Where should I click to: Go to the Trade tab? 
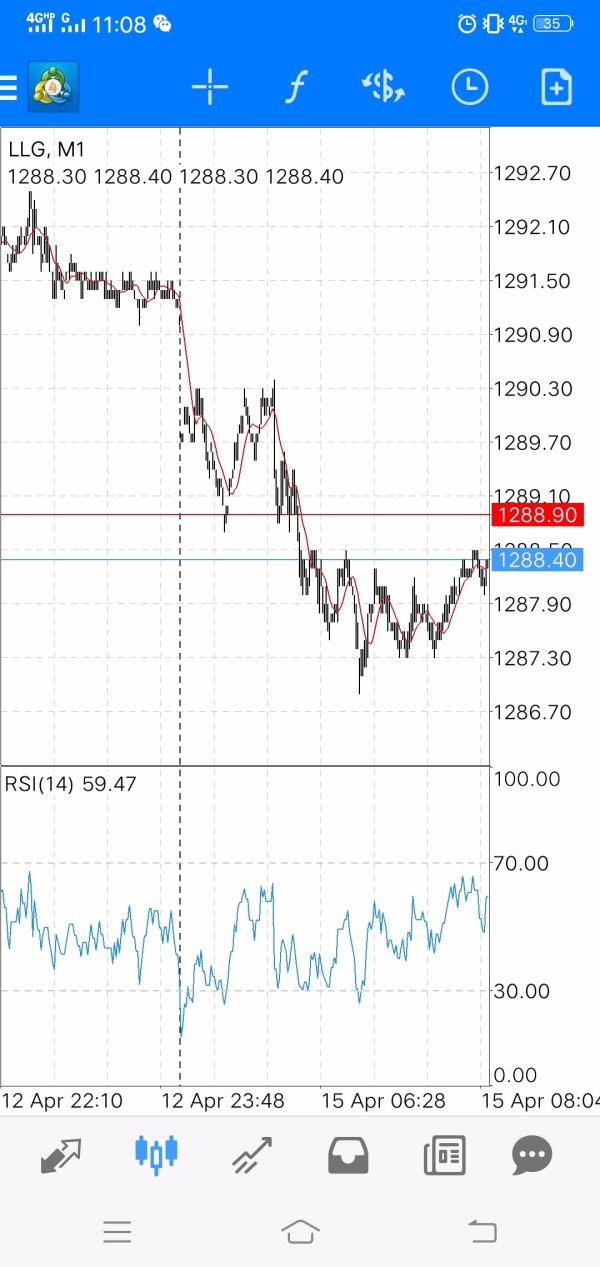pos(253,1155)
